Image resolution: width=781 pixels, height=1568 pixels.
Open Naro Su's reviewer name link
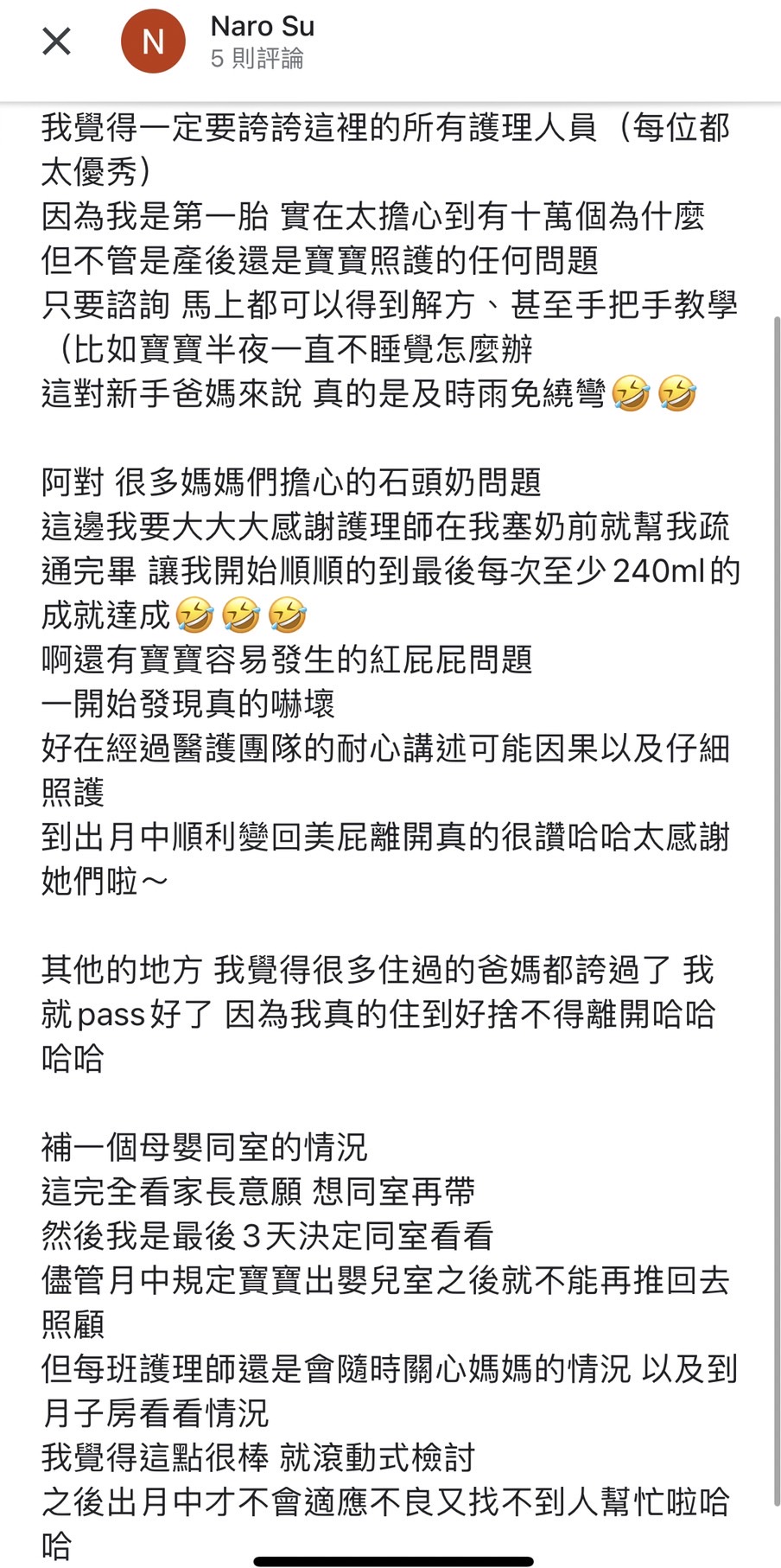(x=262, y=26)
